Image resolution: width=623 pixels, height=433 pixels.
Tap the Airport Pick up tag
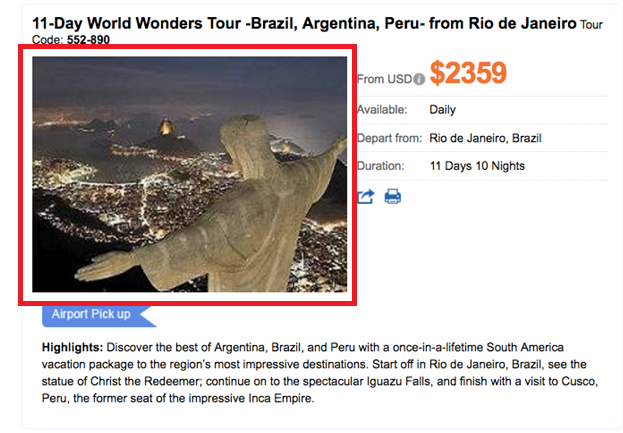[x=92, y=314]
